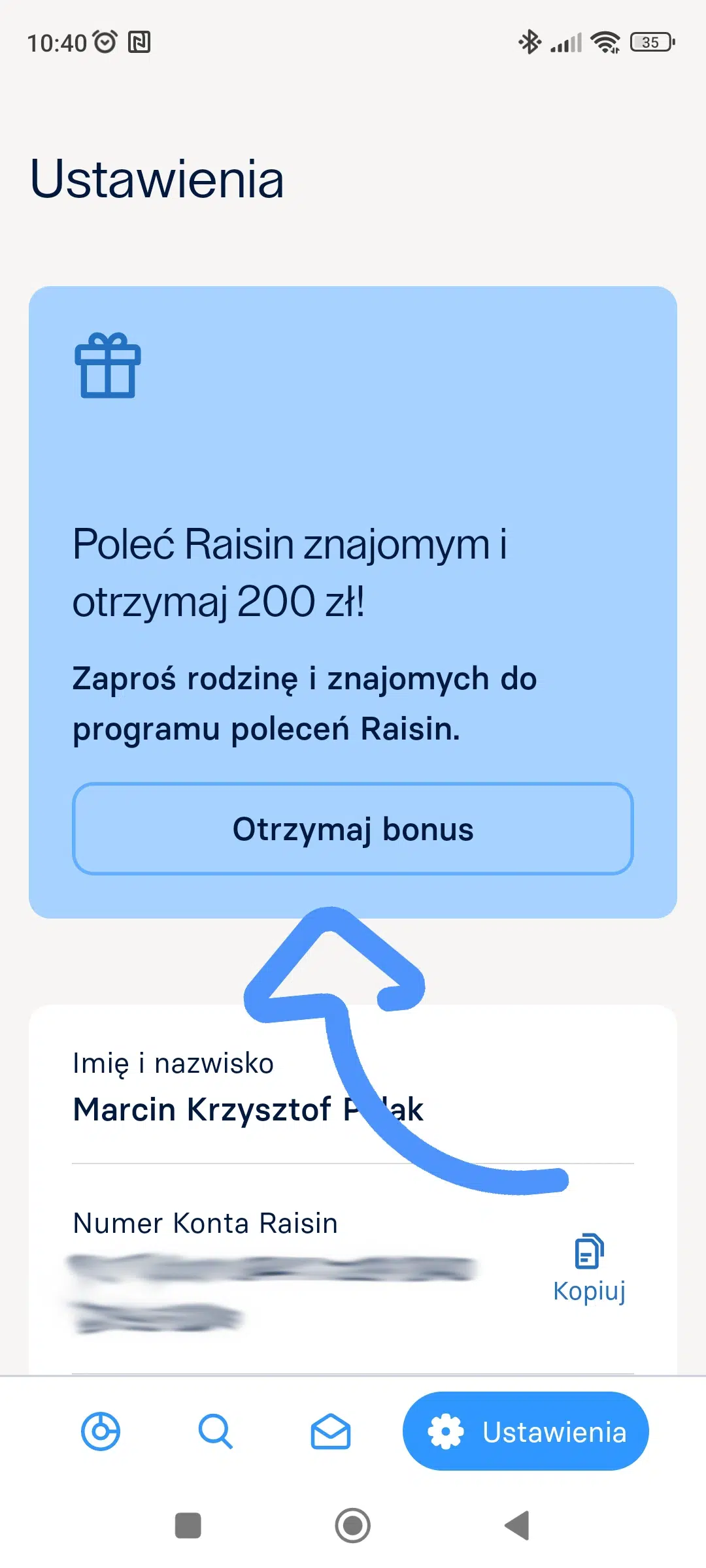Go back using the system back button
This screenshot has width=706, height=1568.
click(517, 1526)
